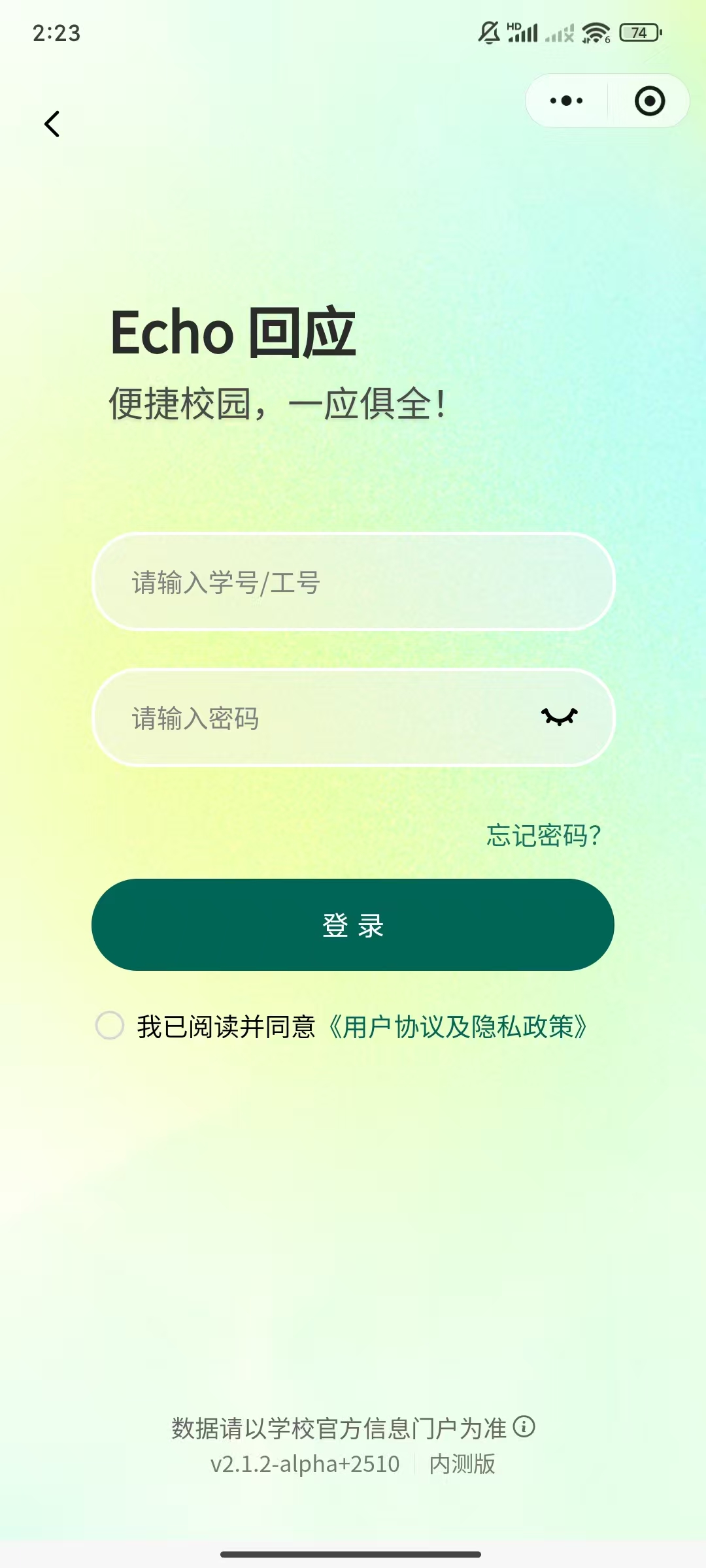Go back using the top-left arrow
Image resolution: width=706 pixels, height=1568 pixels.
[x=52, y=123]
